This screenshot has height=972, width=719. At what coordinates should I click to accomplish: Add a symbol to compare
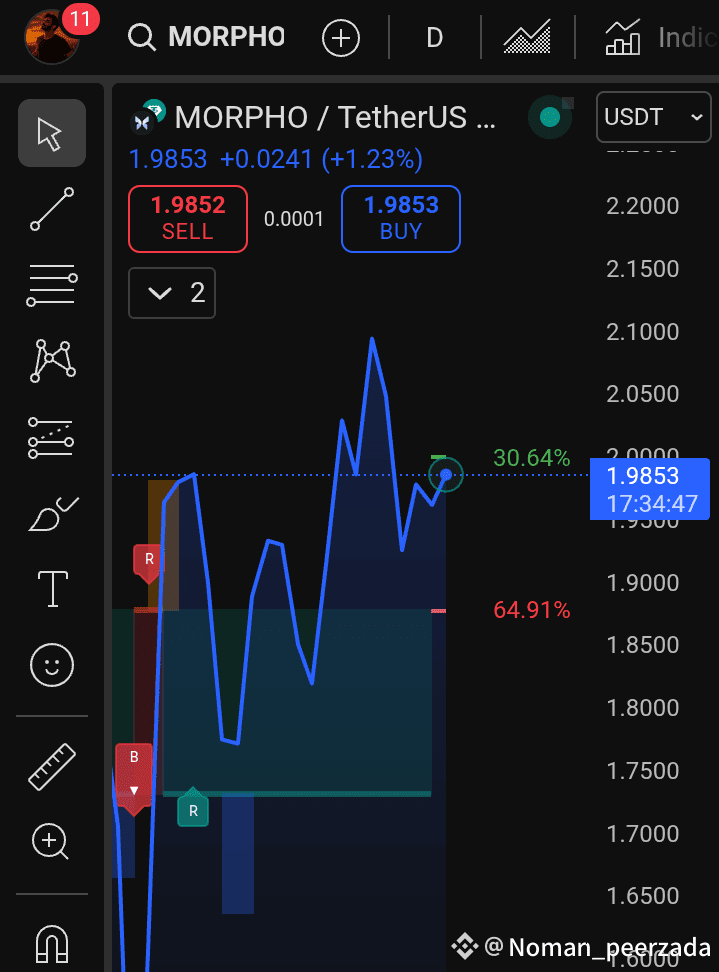341,38
